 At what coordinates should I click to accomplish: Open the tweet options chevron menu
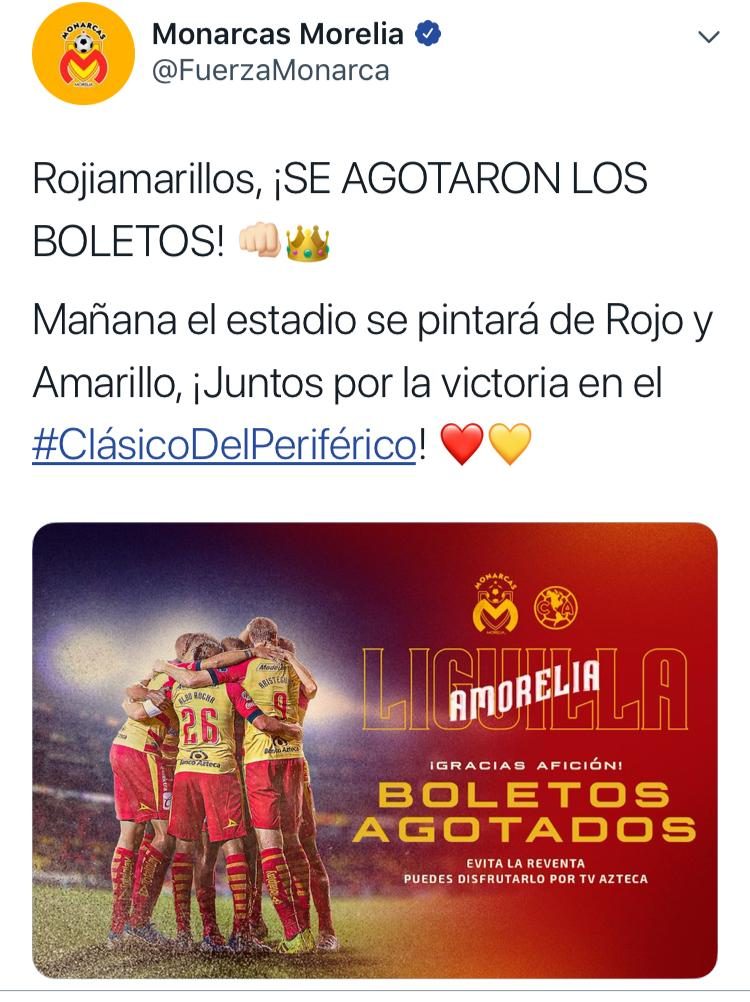coord(708,38)
